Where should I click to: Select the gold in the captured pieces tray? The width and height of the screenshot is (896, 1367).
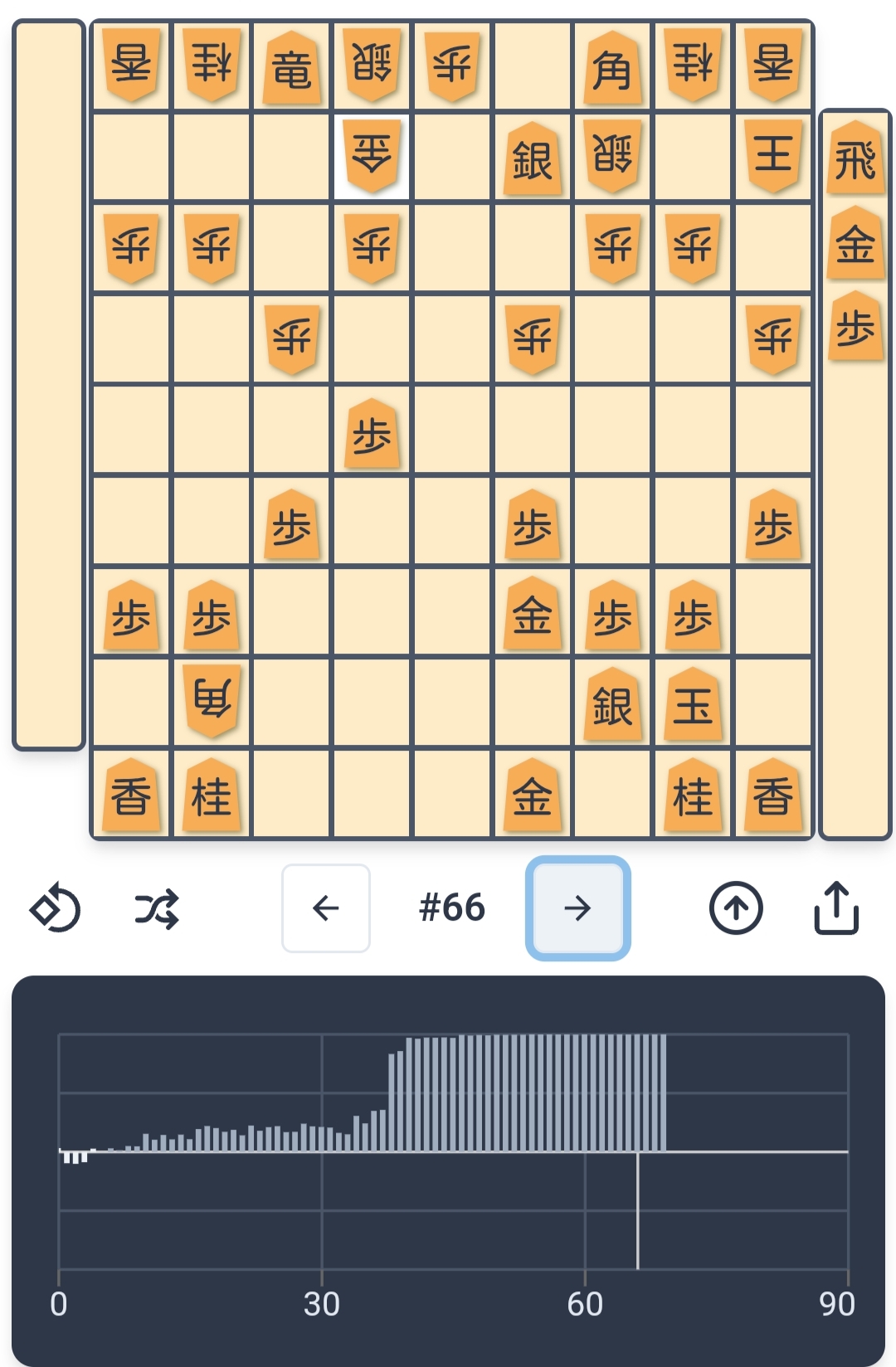(855, 243)
